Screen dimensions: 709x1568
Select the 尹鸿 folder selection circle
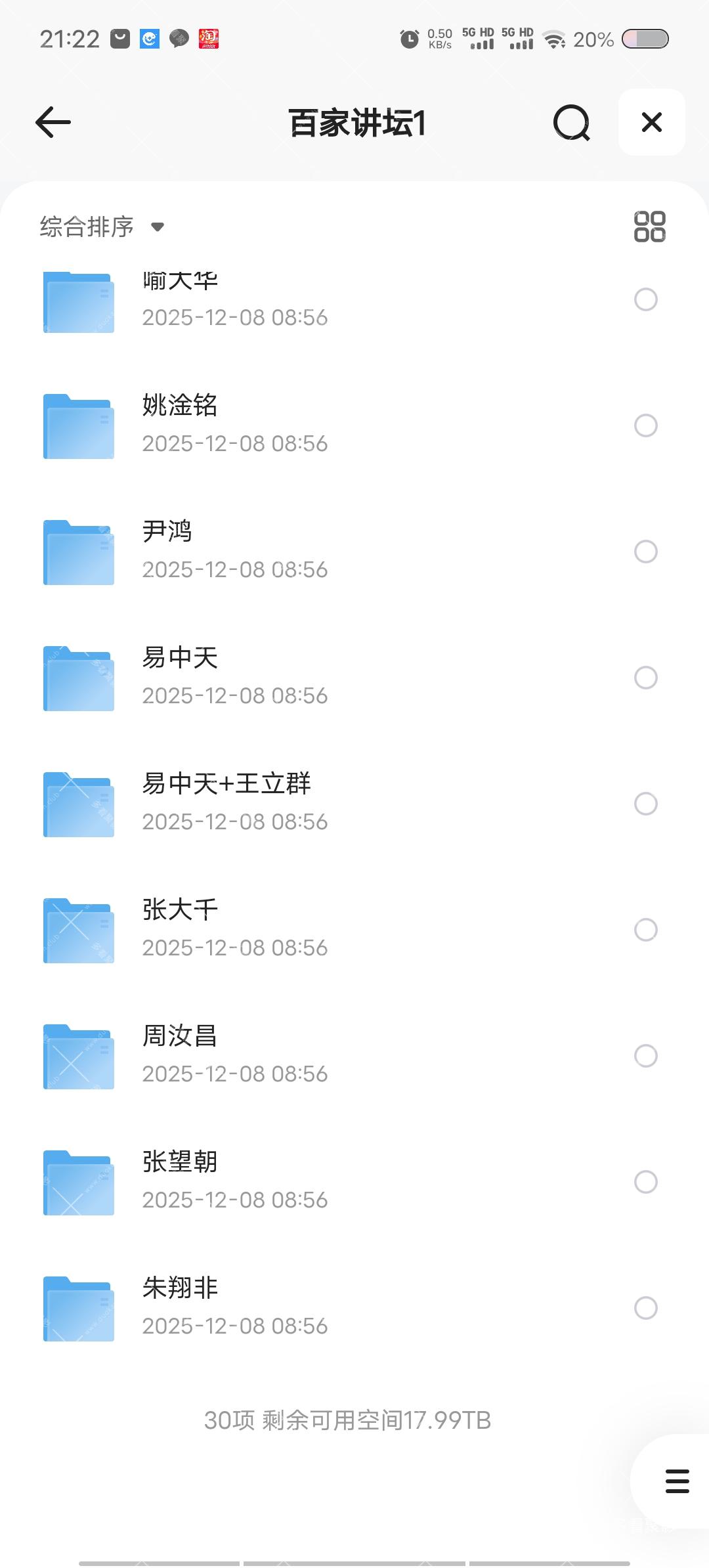(x=645, y=552)
